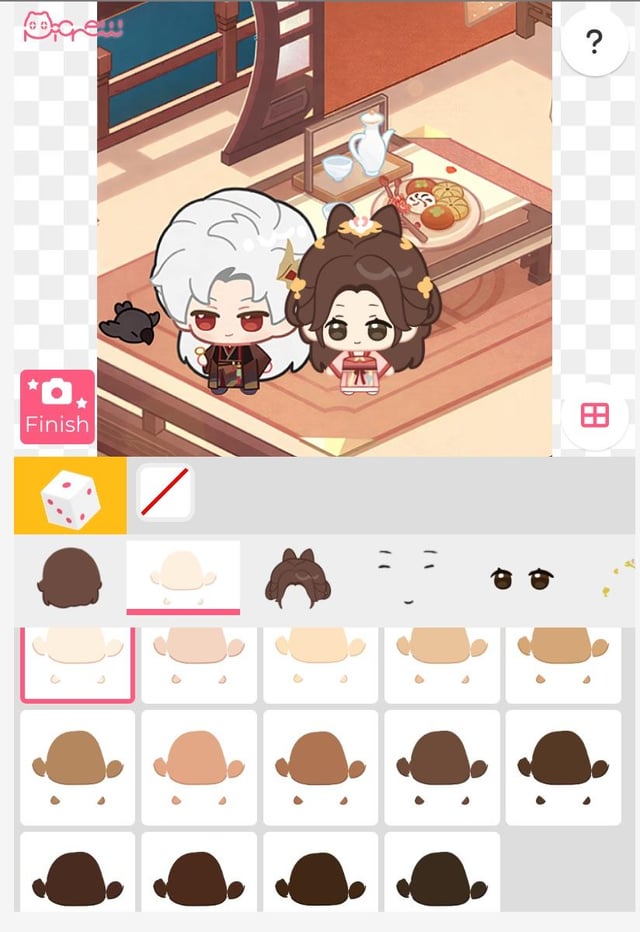This screenshot has height=932, width=640.
Task: Select the reddish-brown skin tone swatch
Action: [x=320, y=767]
